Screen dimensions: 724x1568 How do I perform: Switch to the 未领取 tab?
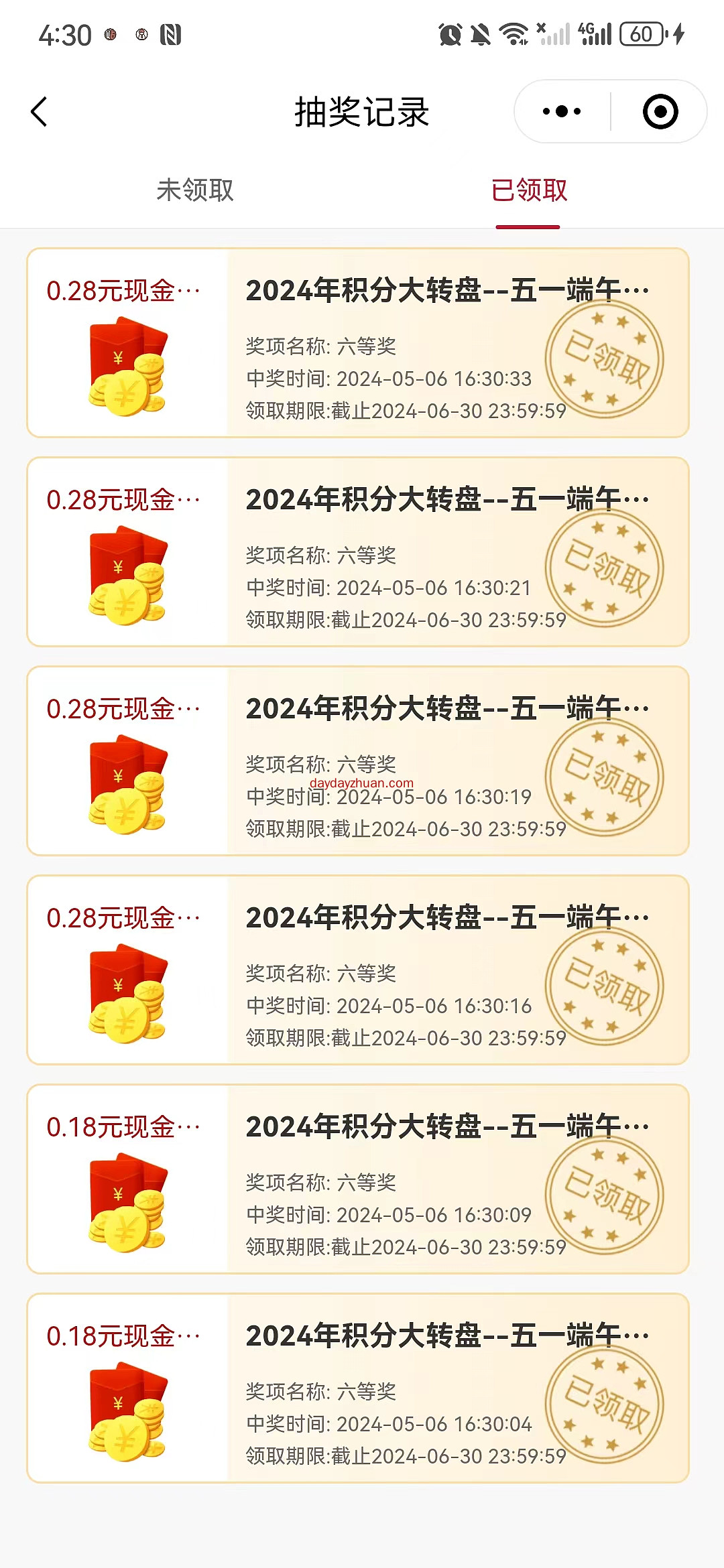click(194, 190)
